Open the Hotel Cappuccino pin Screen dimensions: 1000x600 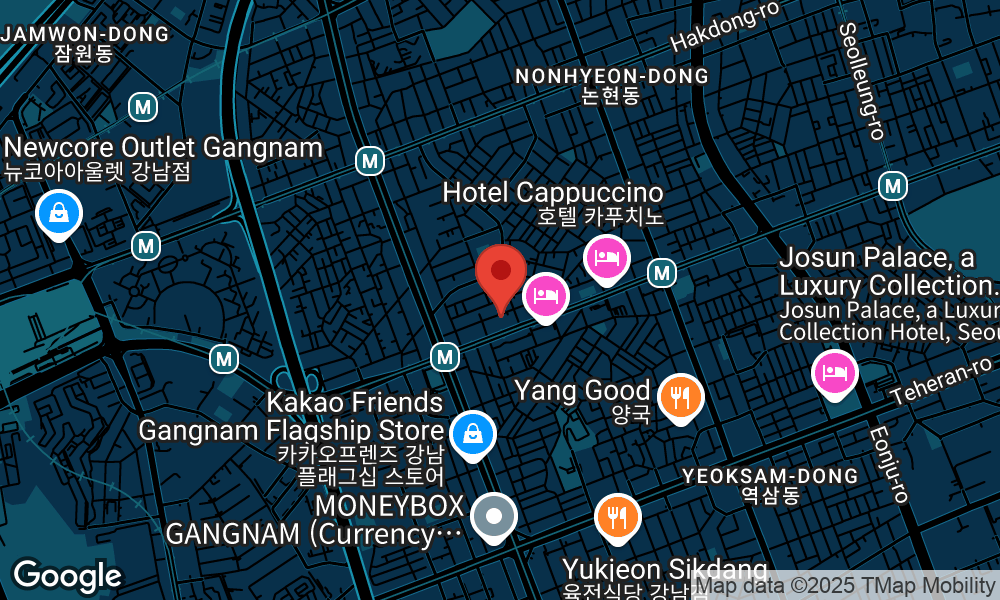606,258
